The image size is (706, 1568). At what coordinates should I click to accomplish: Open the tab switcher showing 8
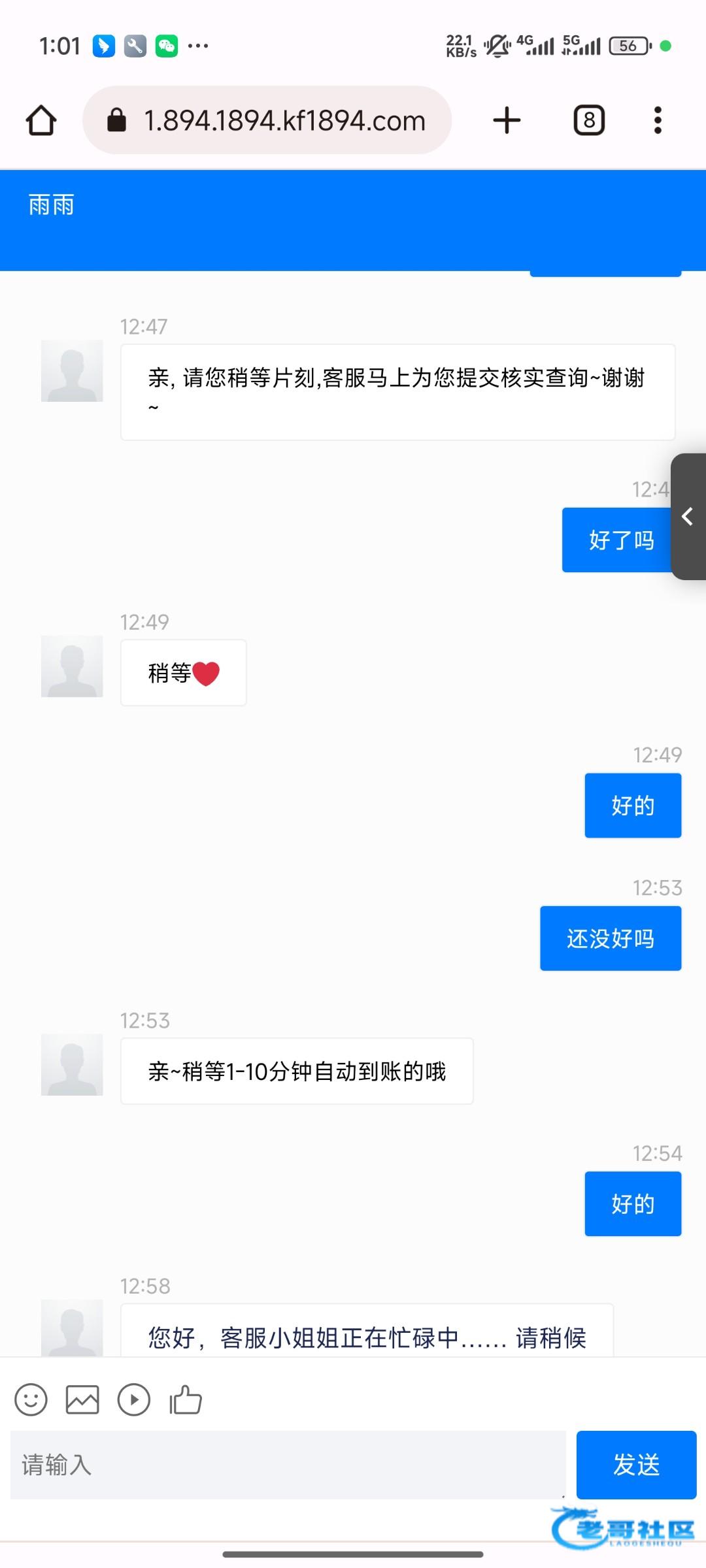tap(589, 120)
